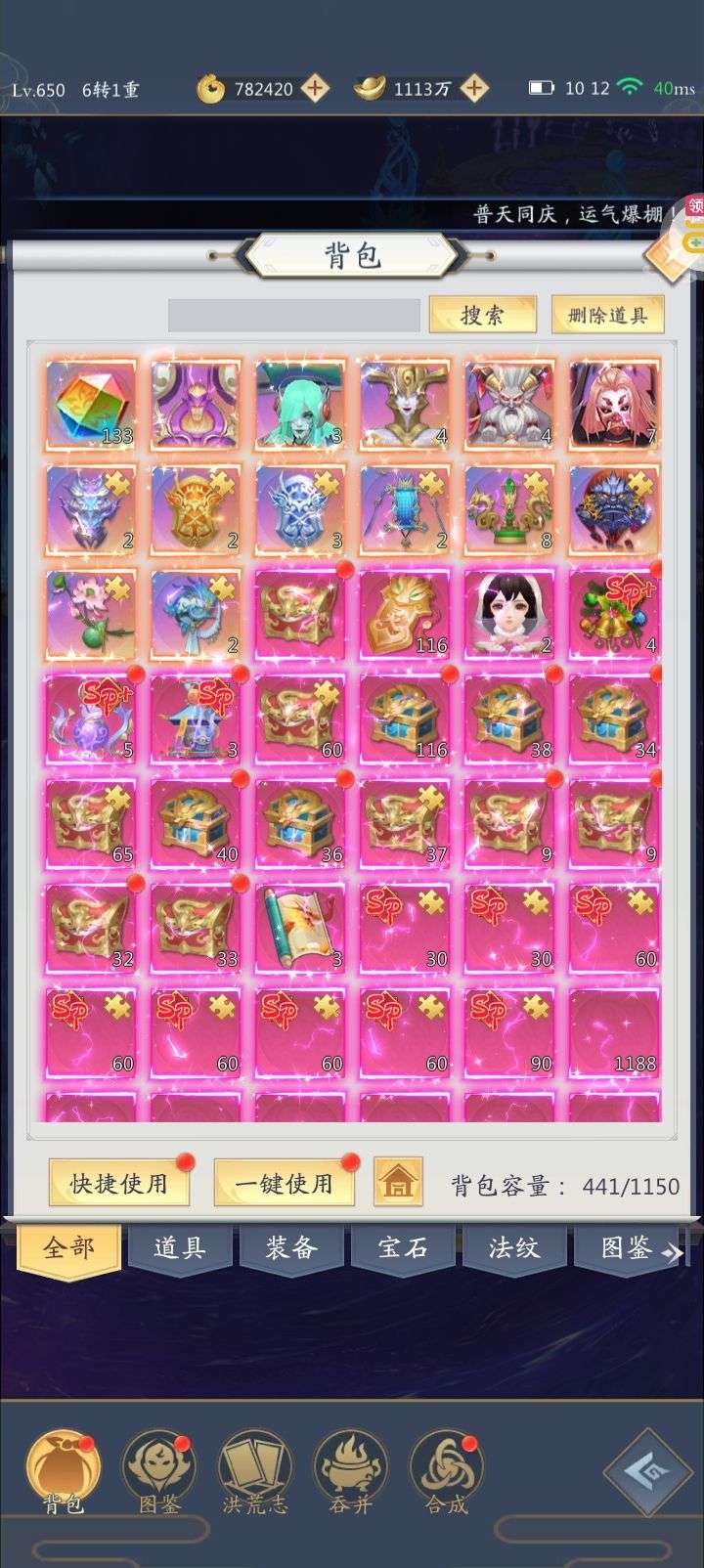Switch to the 法纹 tab
Image resolution: width=704 pixels, height=1568 pixels.
pos(513,1247)
